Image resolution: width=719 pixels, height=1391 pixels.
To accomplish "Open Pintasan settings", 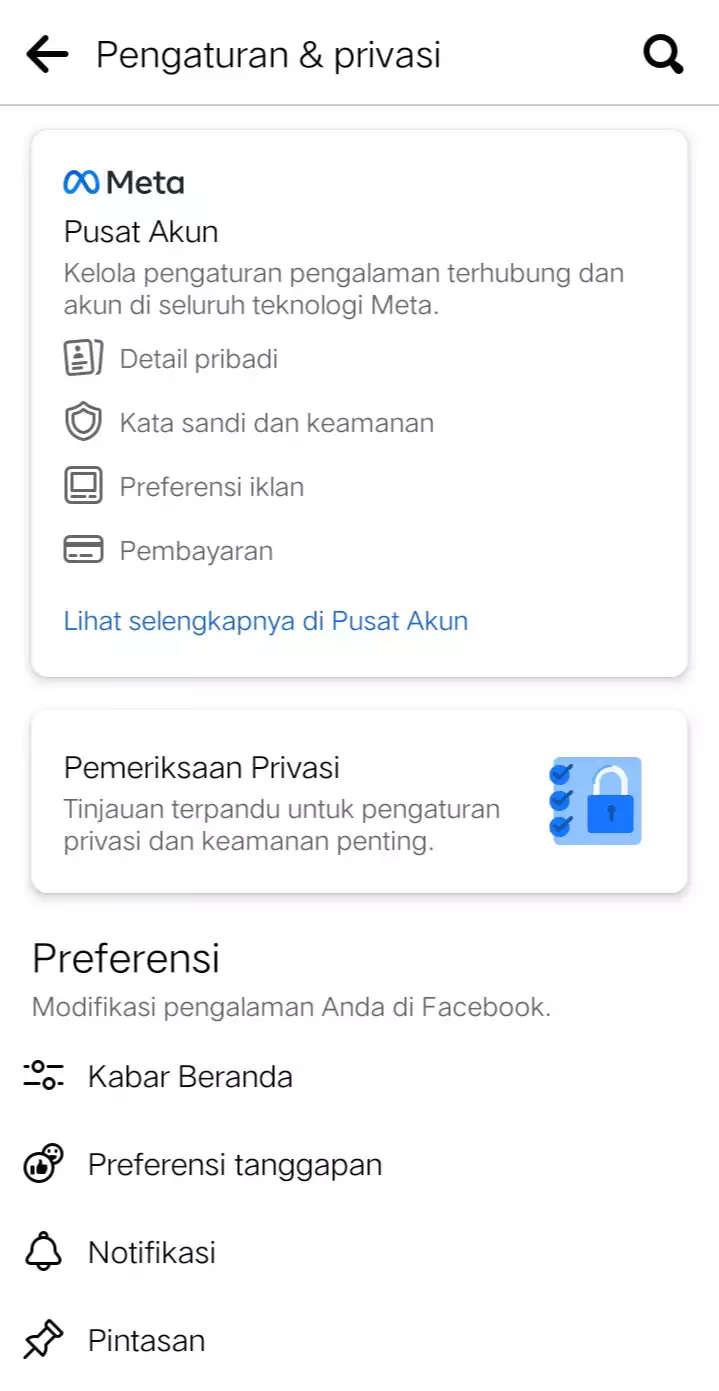I will [x=359, y=1341].
